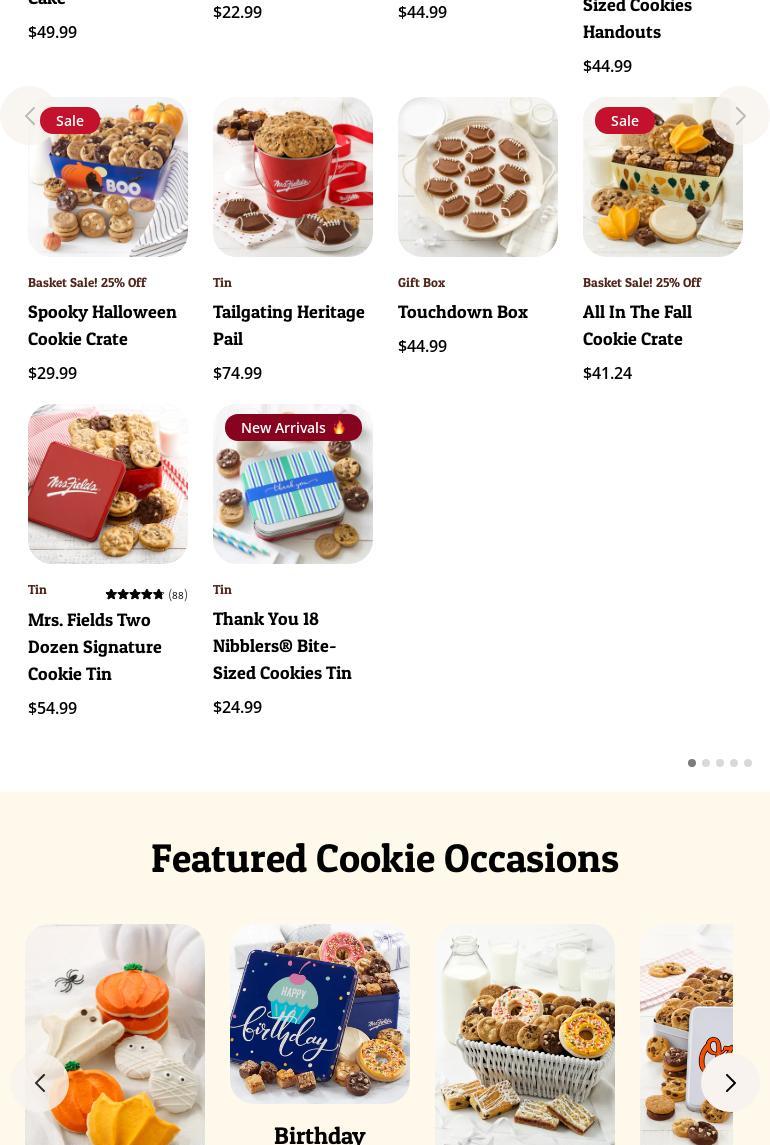This screenshot has width=770, height=1145.
Task: Go back in Featured Cookie Occasions carousel
Action: (40, 1082)
